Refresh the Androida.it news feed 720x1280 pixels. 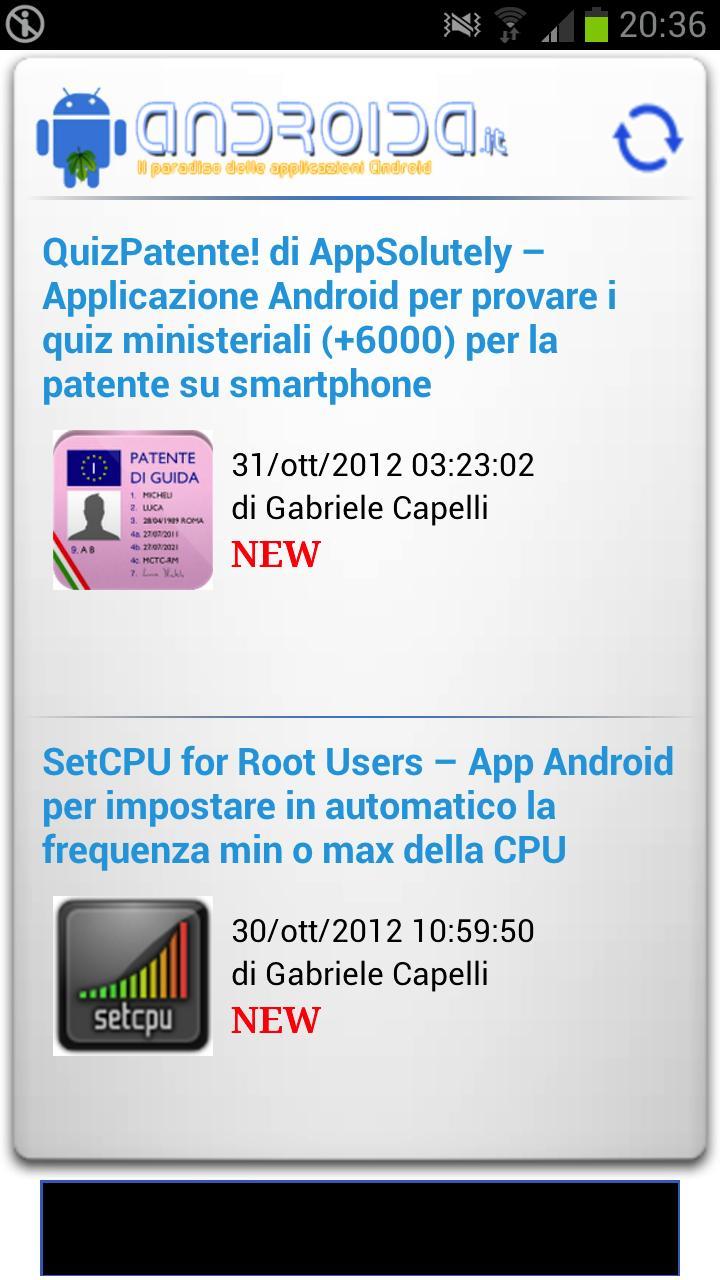[x=647, y=138]
